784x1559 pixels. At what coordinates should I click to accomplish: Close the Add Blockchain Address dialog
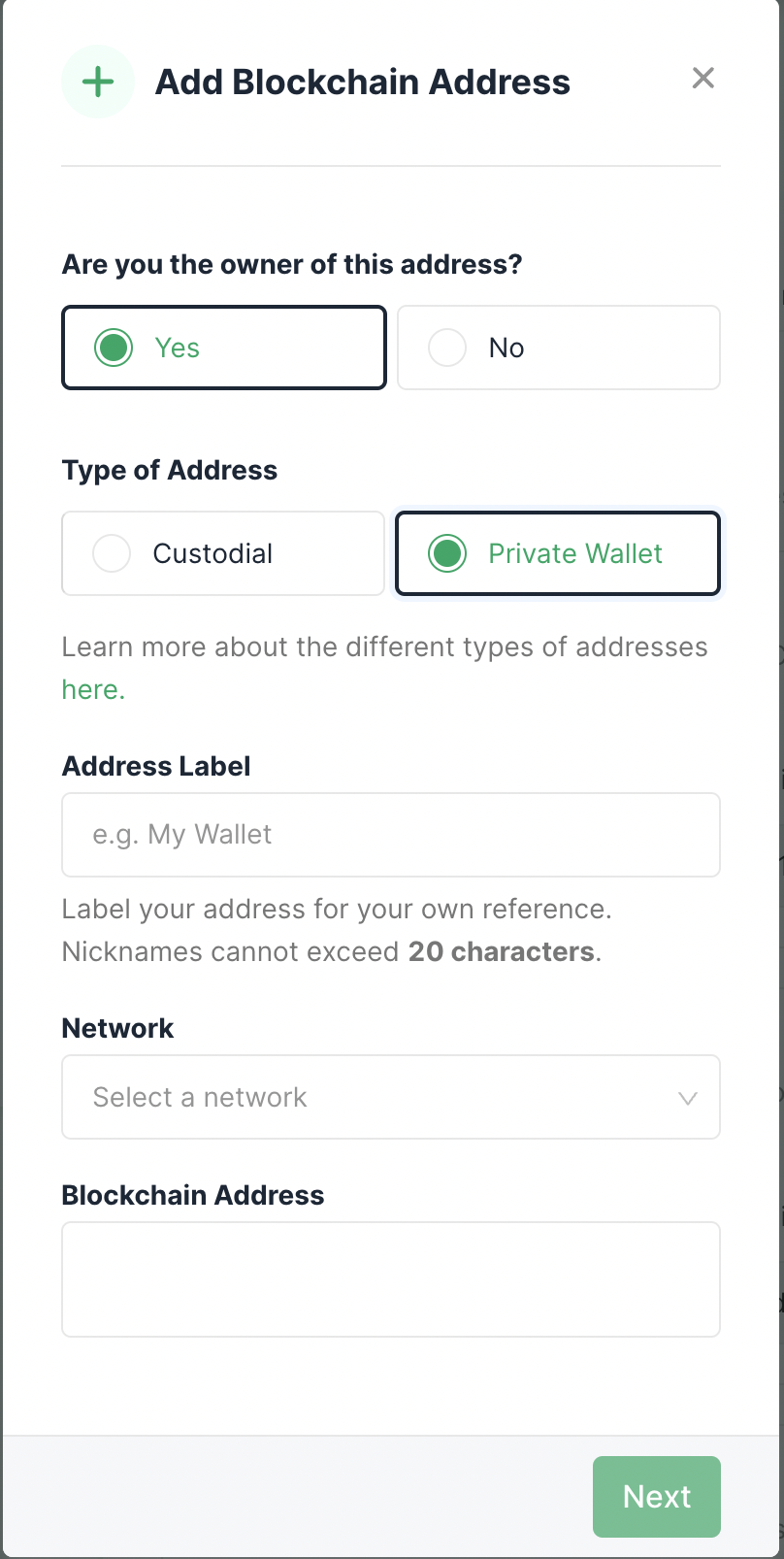pyautogui.click(x=703, y=79)
